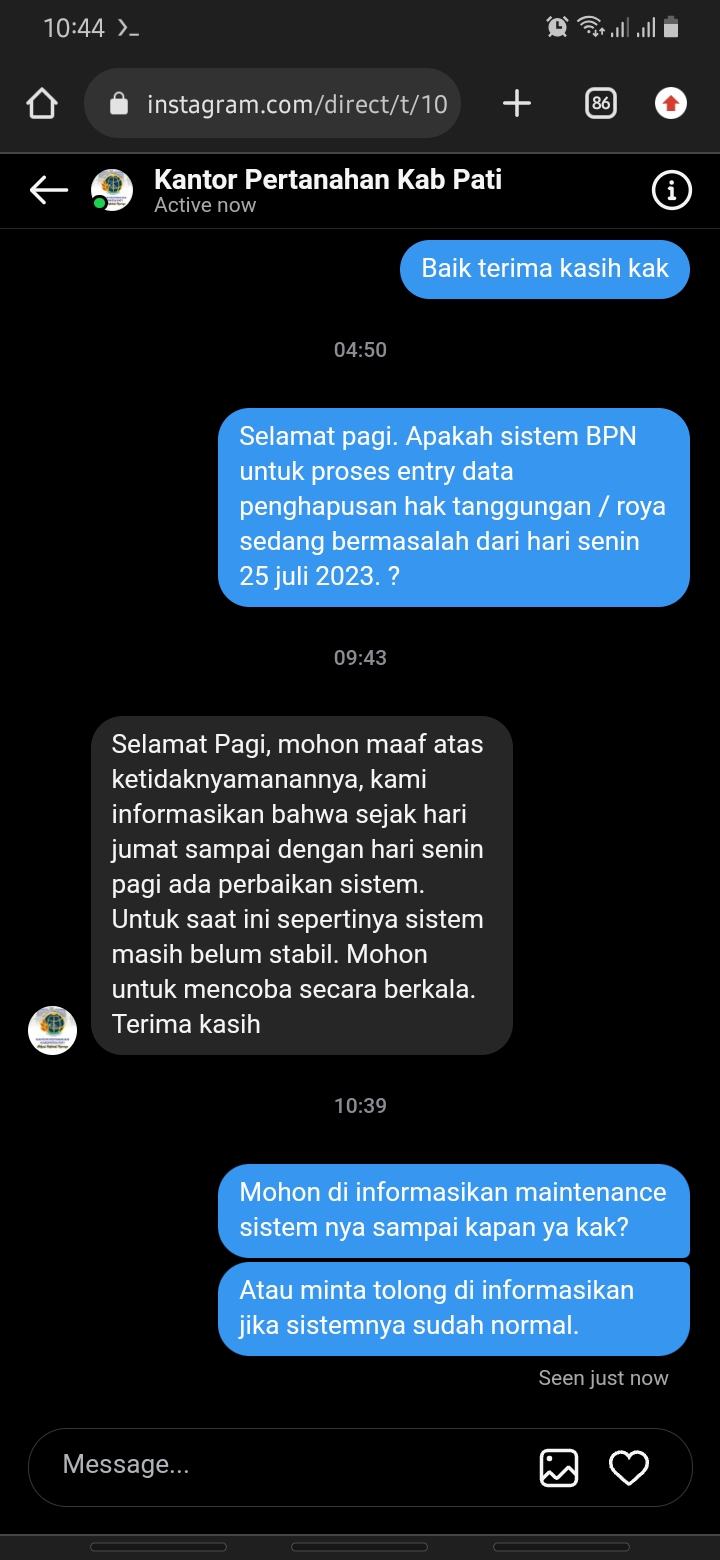Attach a photo from gallery
The width and height of the screenshot is (720, 1560).
[x=559, y=1467]
